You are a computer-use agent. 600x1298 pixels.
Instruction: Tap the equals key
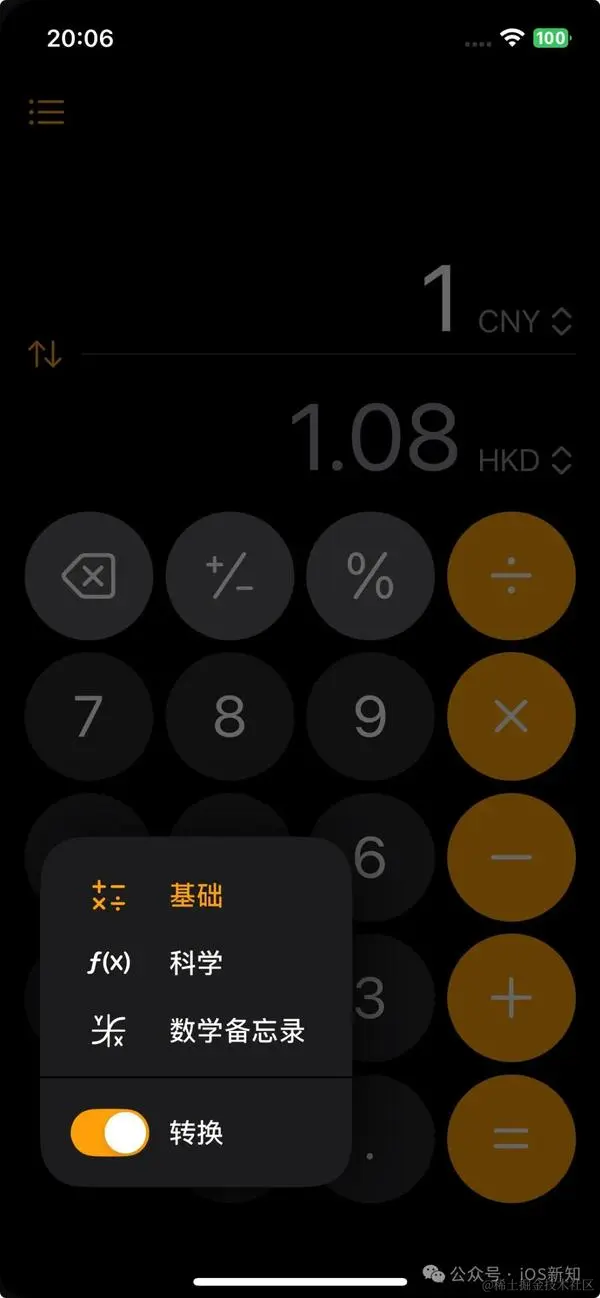click(x=511, y=1138)
